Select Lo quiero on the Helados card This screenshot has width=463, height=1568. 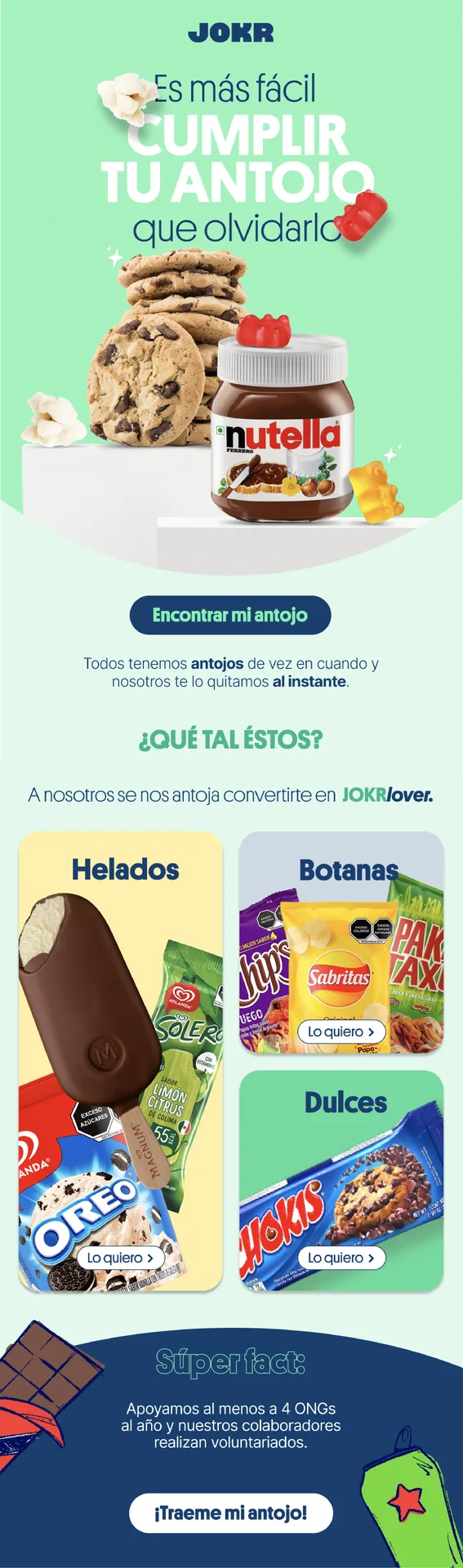pos(121,1258)
